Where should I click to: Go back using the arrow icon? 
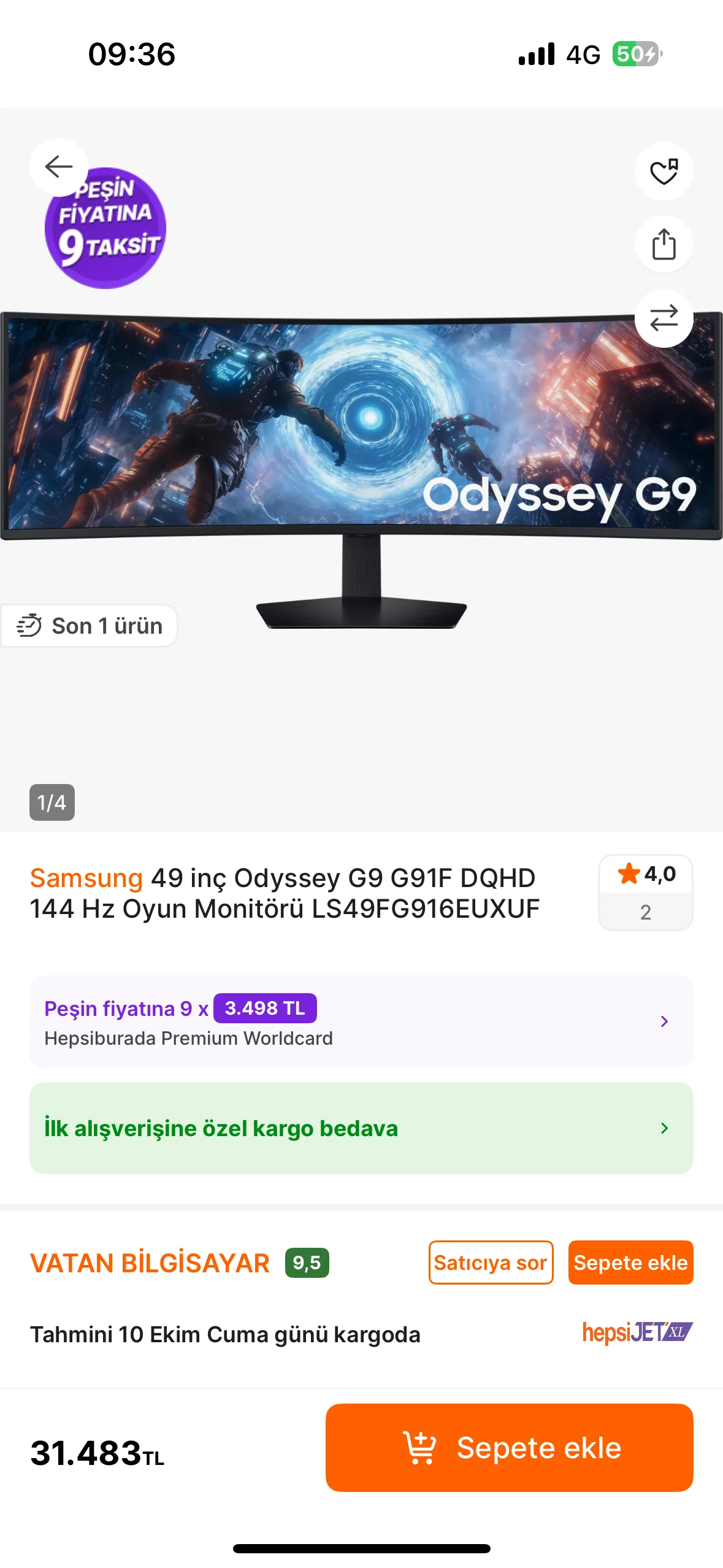(59, 166)
